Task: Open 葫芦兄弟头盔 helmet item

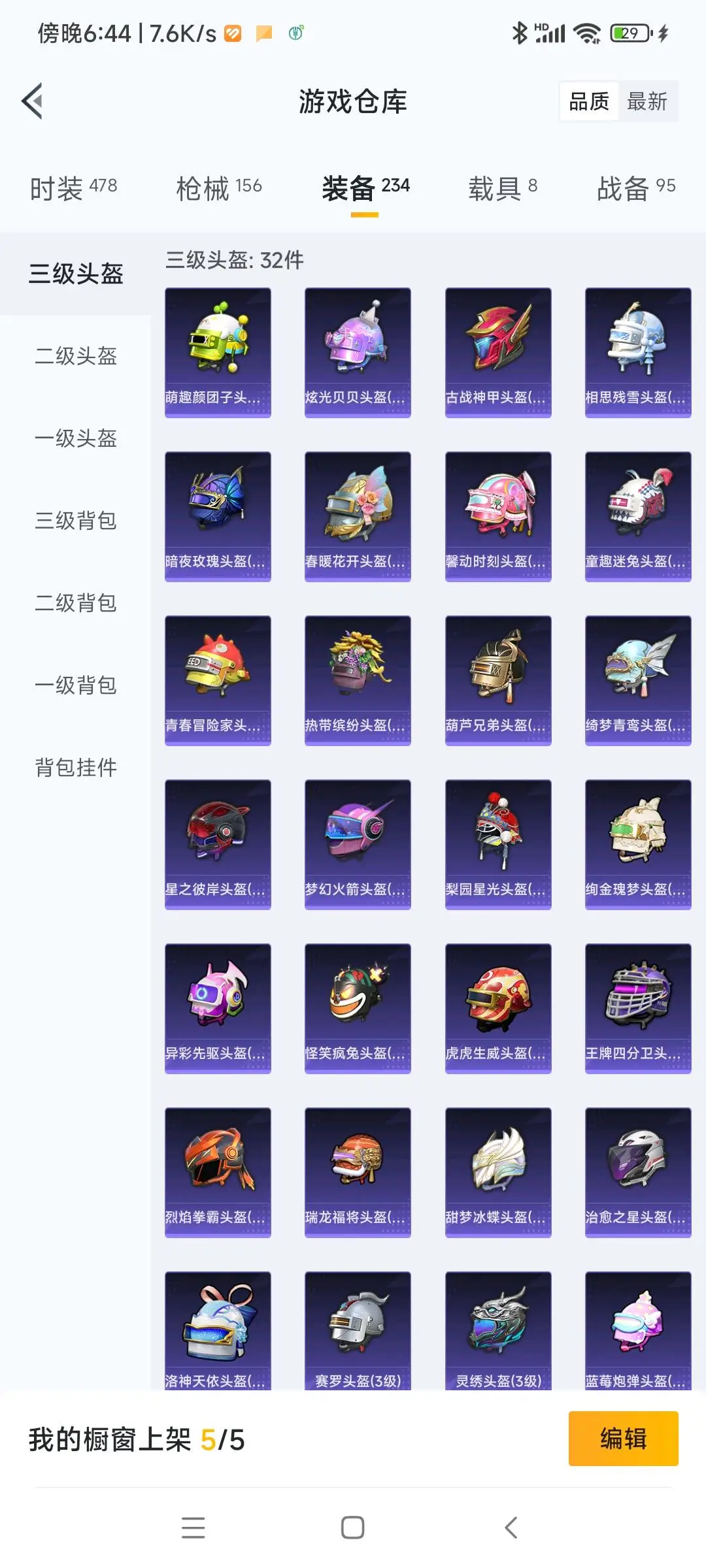Action: (498, 681)
